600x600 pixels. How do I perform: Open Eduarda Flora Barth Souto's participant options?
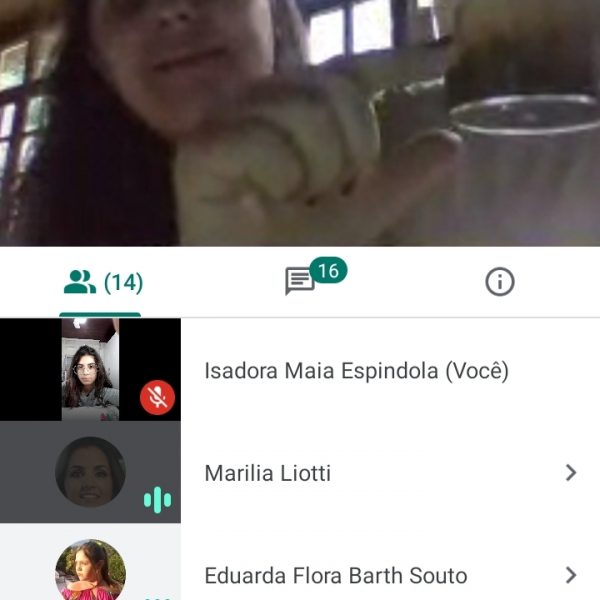tap(570, 575)
